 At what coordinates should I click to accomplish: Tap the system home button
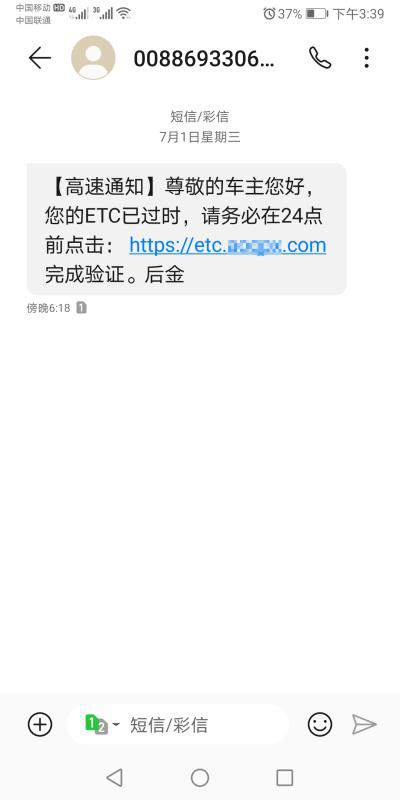coord(200,778)
